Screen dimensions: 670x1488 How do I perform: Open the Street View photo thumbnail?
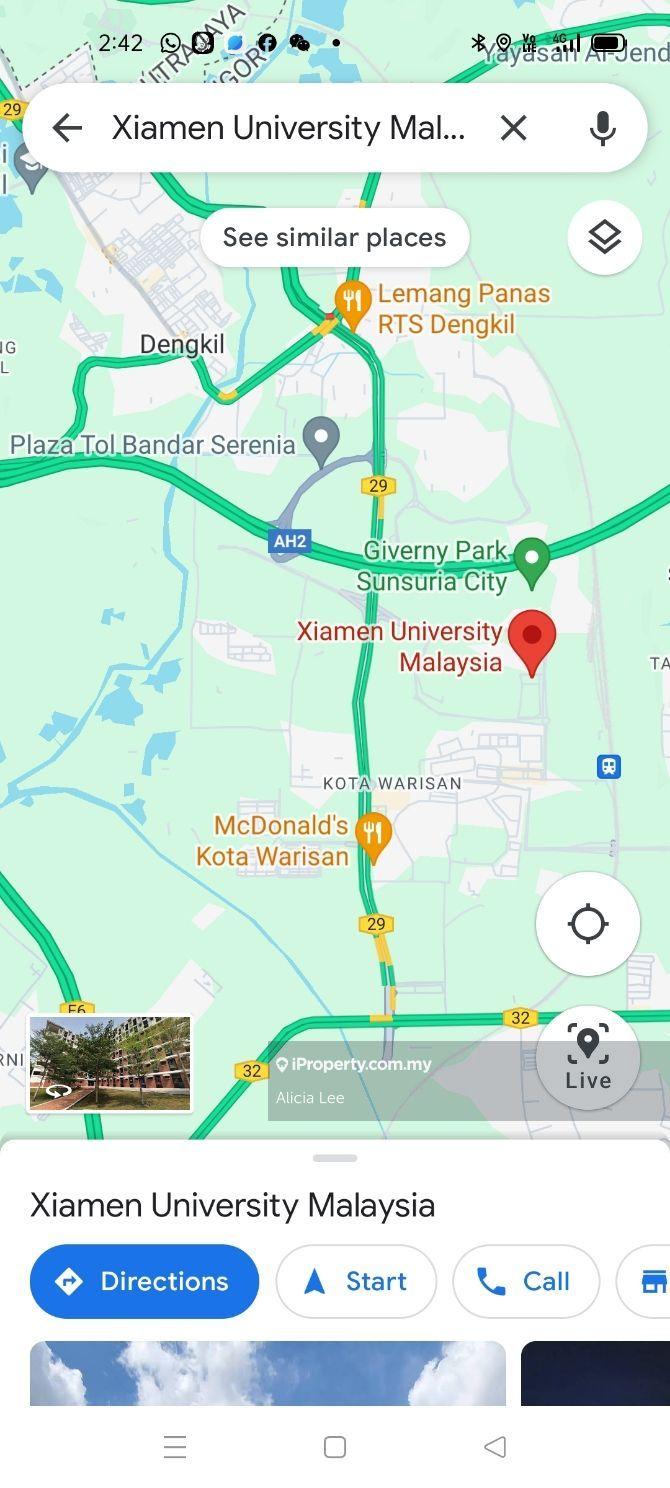pos(110,1064)
